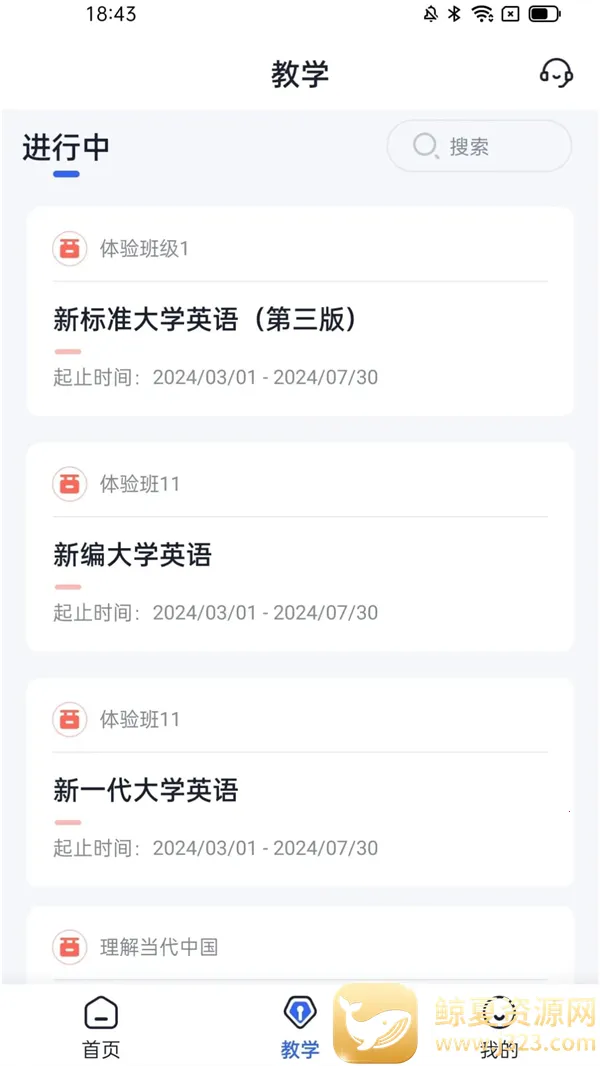Open the 理解当代中国 class card
The image size is (600, 1066).
[x=299, y=945]
